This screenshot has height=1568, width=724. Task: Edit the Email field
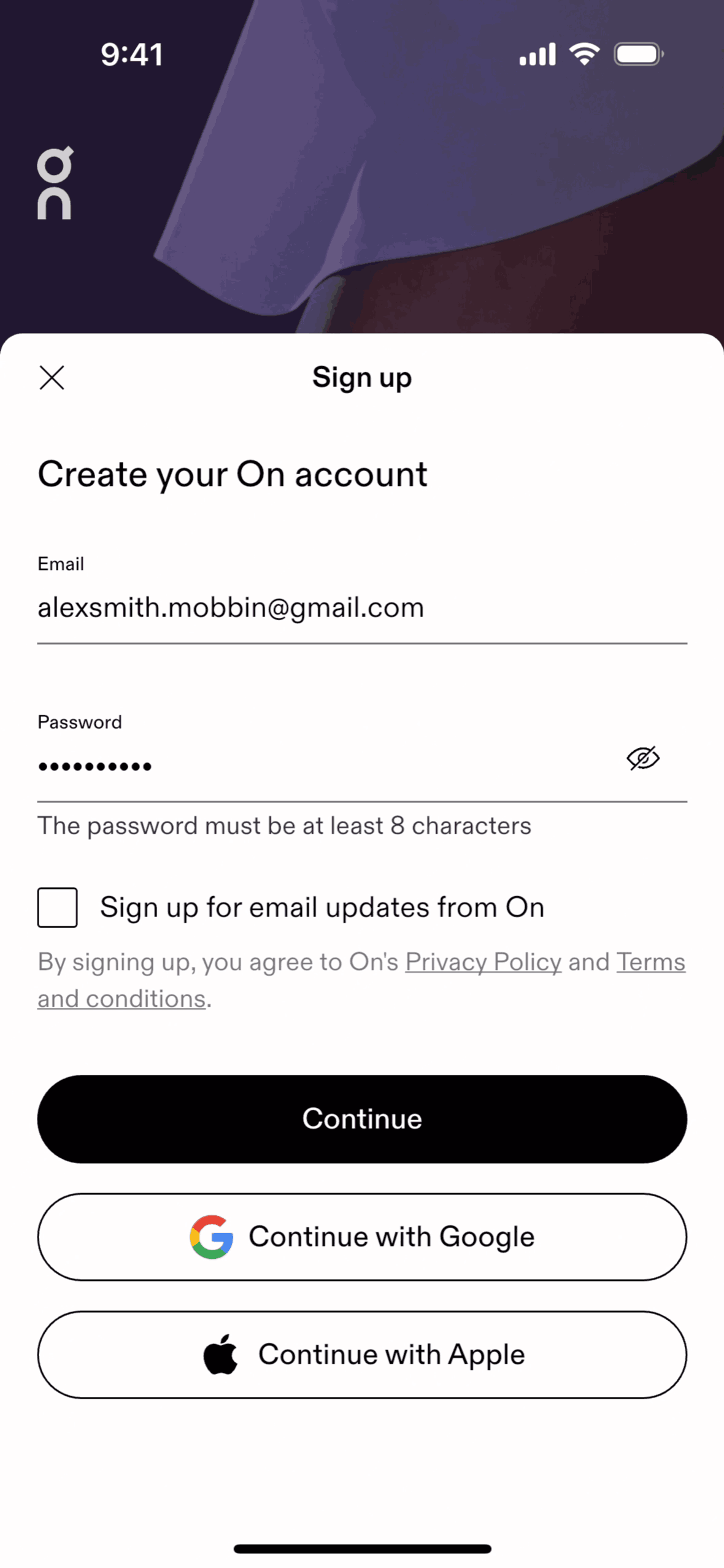362,608
